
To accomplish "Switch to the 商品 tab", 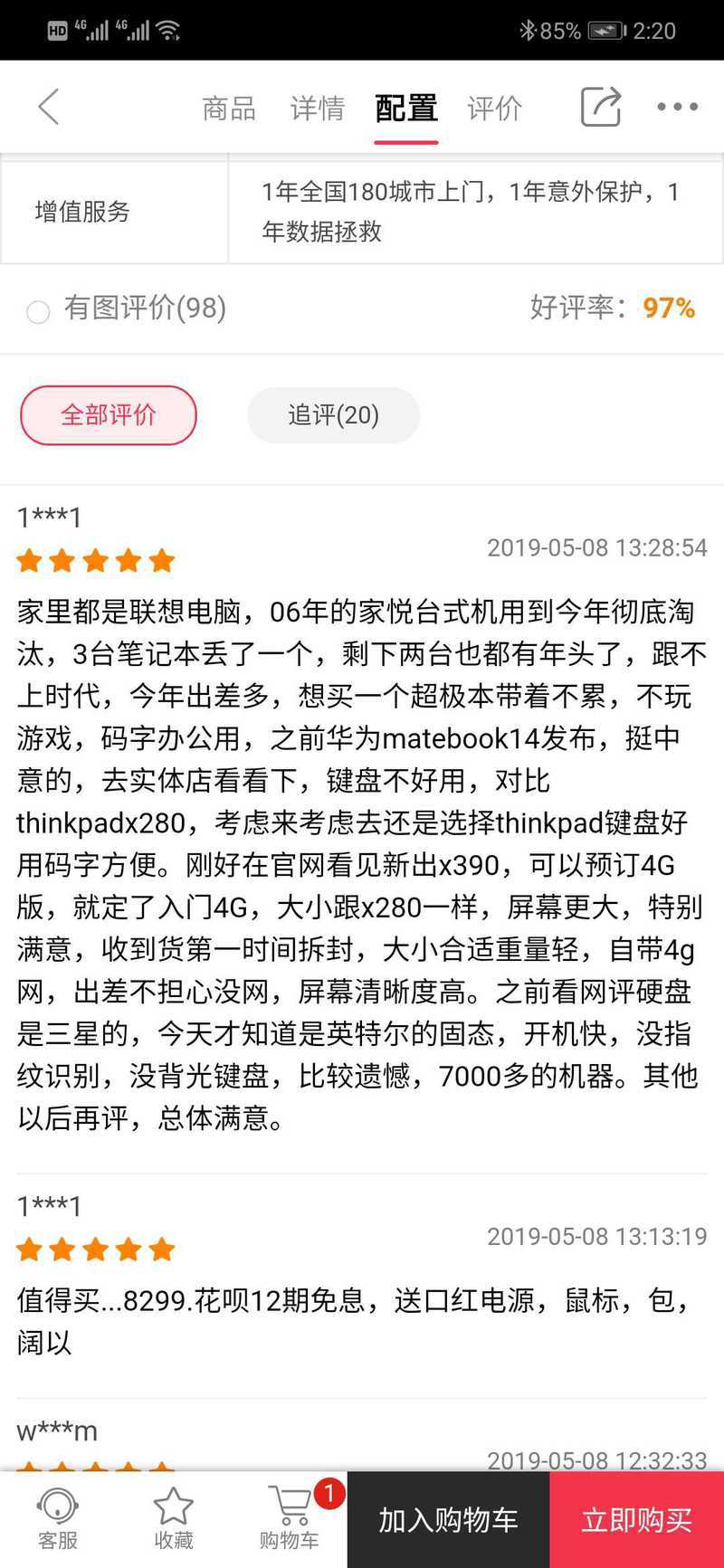I will coord(228,109).
